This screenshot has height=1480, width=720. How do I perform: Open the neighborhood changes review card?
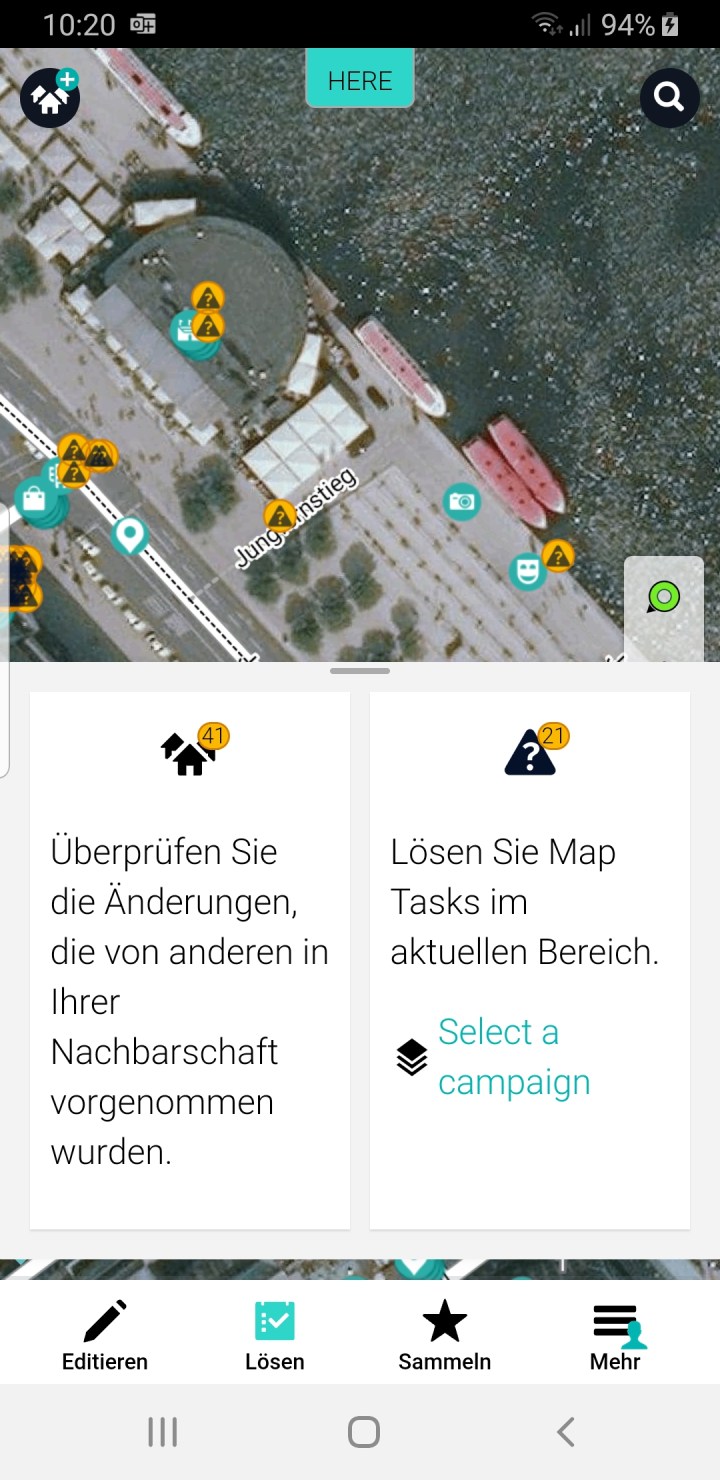point(190,960)
